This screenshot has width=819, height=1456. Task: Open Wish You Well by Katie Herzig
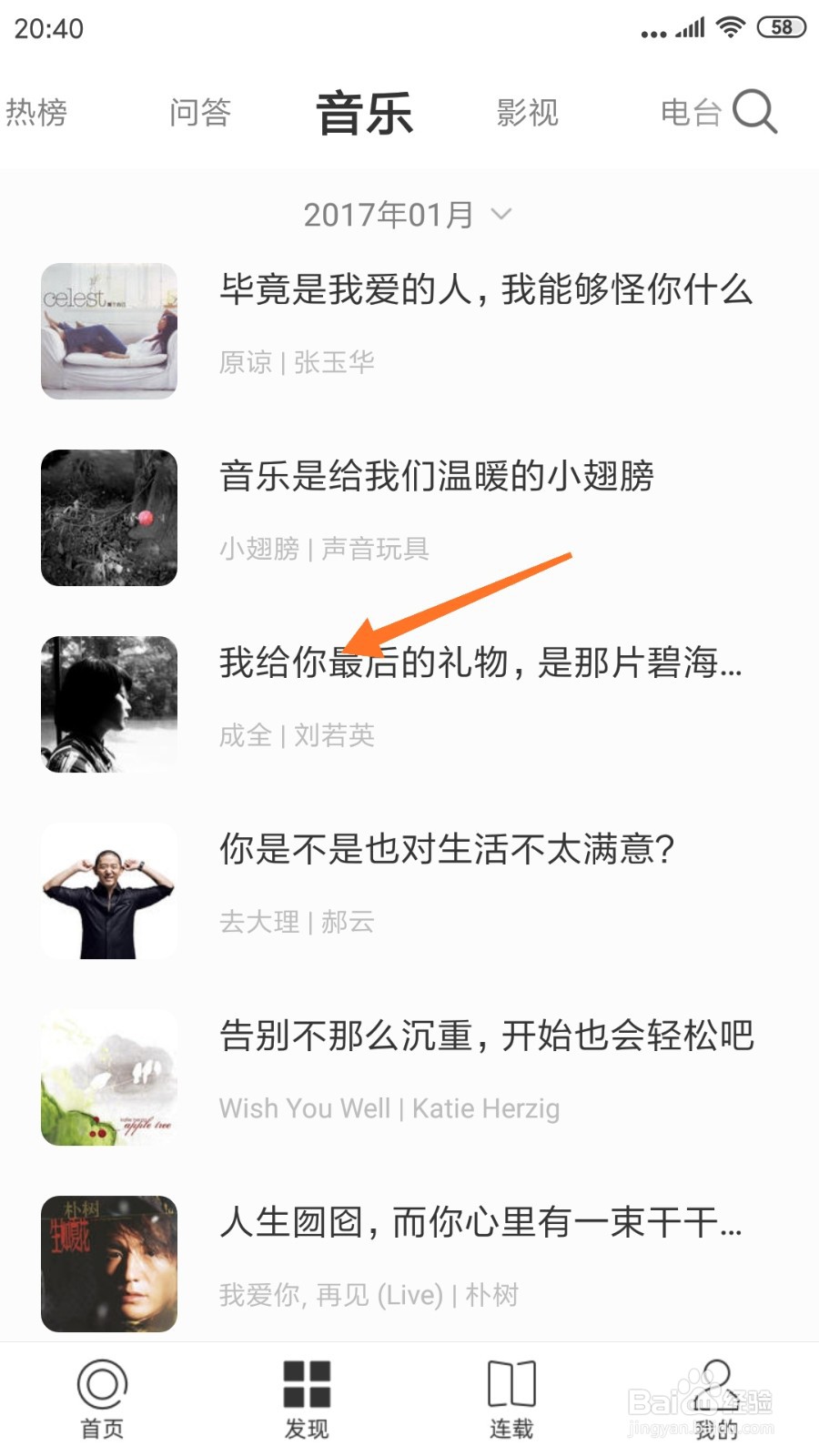(409, 1074)
